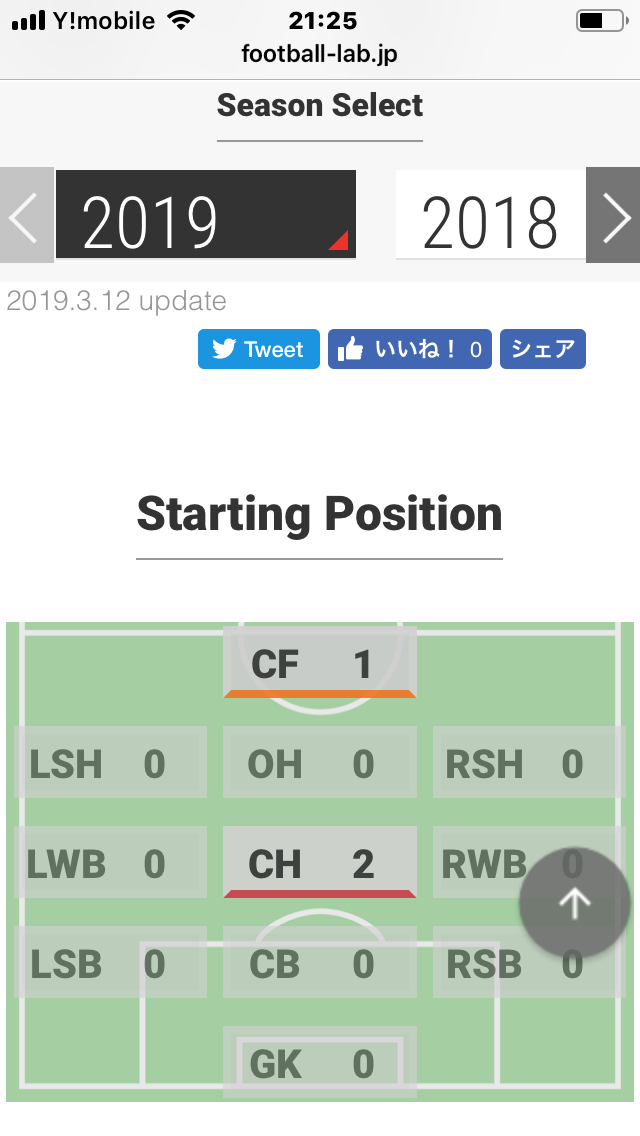Image resolution: width=640 pixels, height=1136 pixels.
Task: Tap the football-lab.jp address bar
Action: tap(320, 53)
